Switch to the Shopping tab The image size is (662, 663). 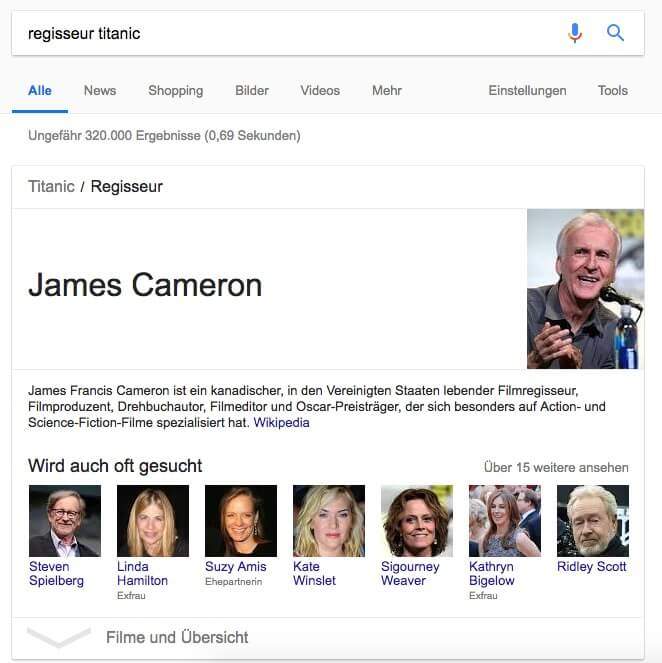[175, 90]
